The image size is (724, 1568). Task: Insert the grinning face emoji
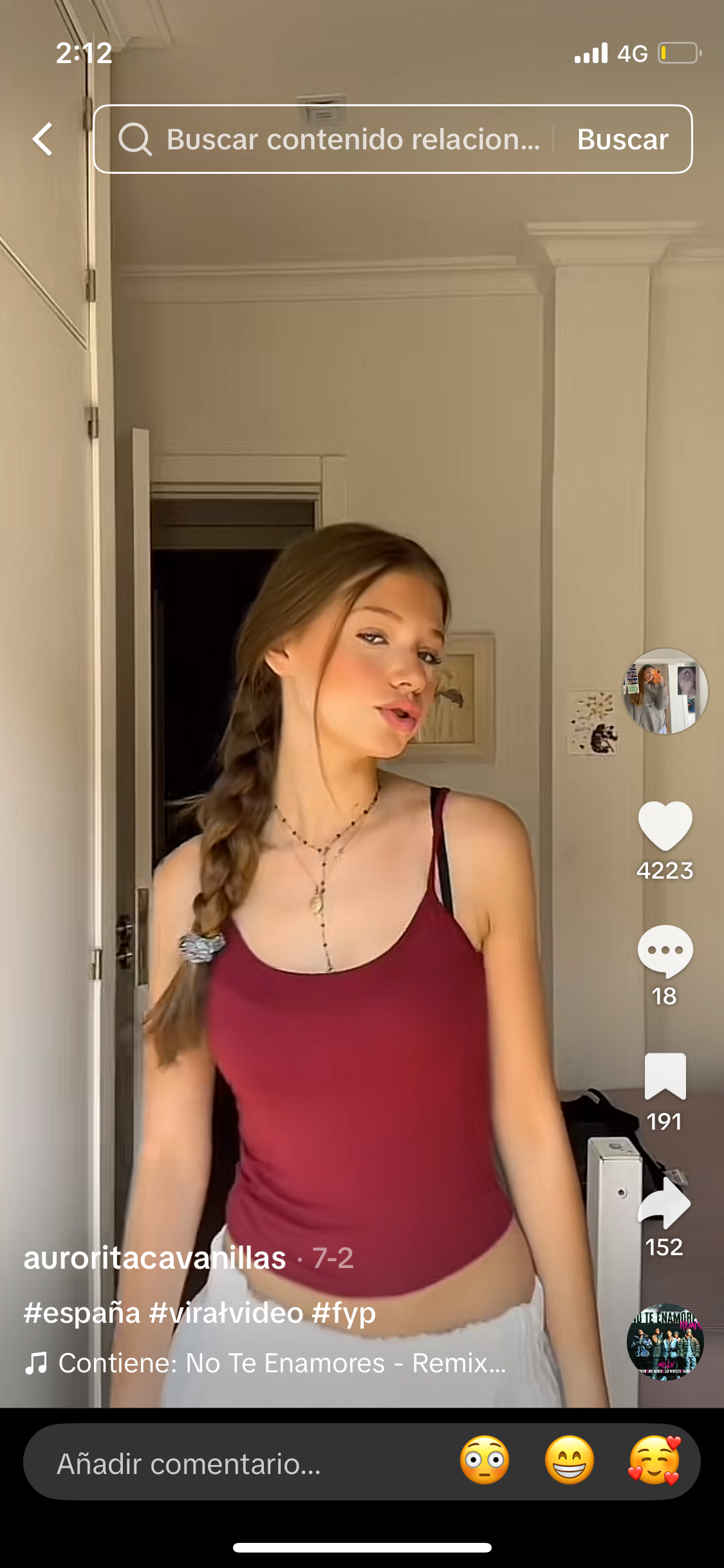(x=570, y=1460)
